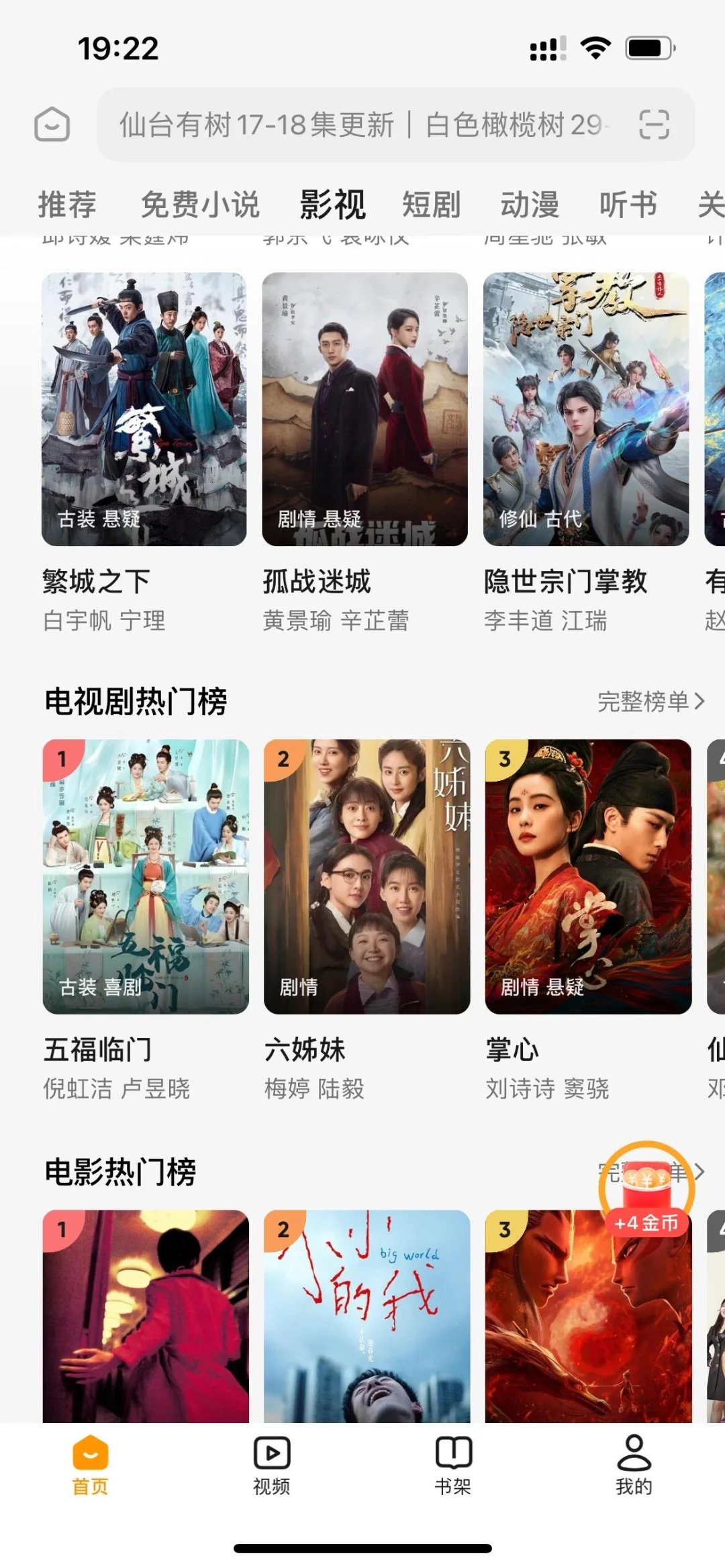The height and width of the screenshot is (1568, 725).
Task: Go to the 动漫 tab
Action: [x=530, y=205]
